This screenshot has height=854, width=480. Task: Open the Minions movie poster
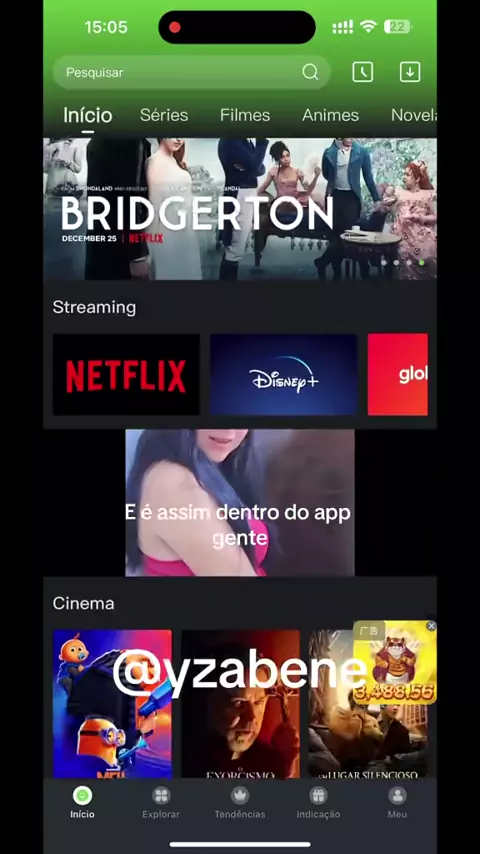112,704
